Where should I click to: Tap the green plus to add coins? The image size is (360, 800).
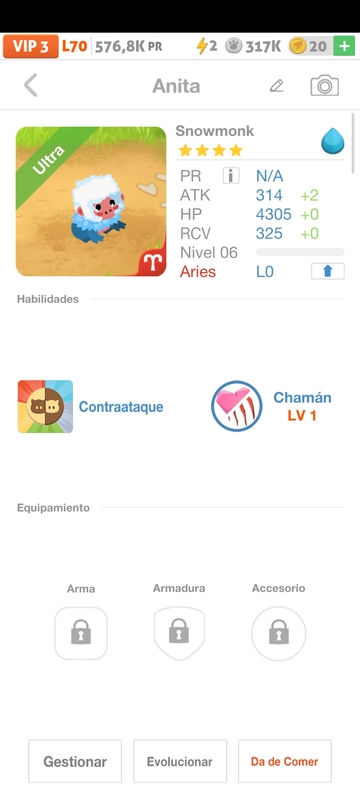pyautogui.click(x=344, y=46)
